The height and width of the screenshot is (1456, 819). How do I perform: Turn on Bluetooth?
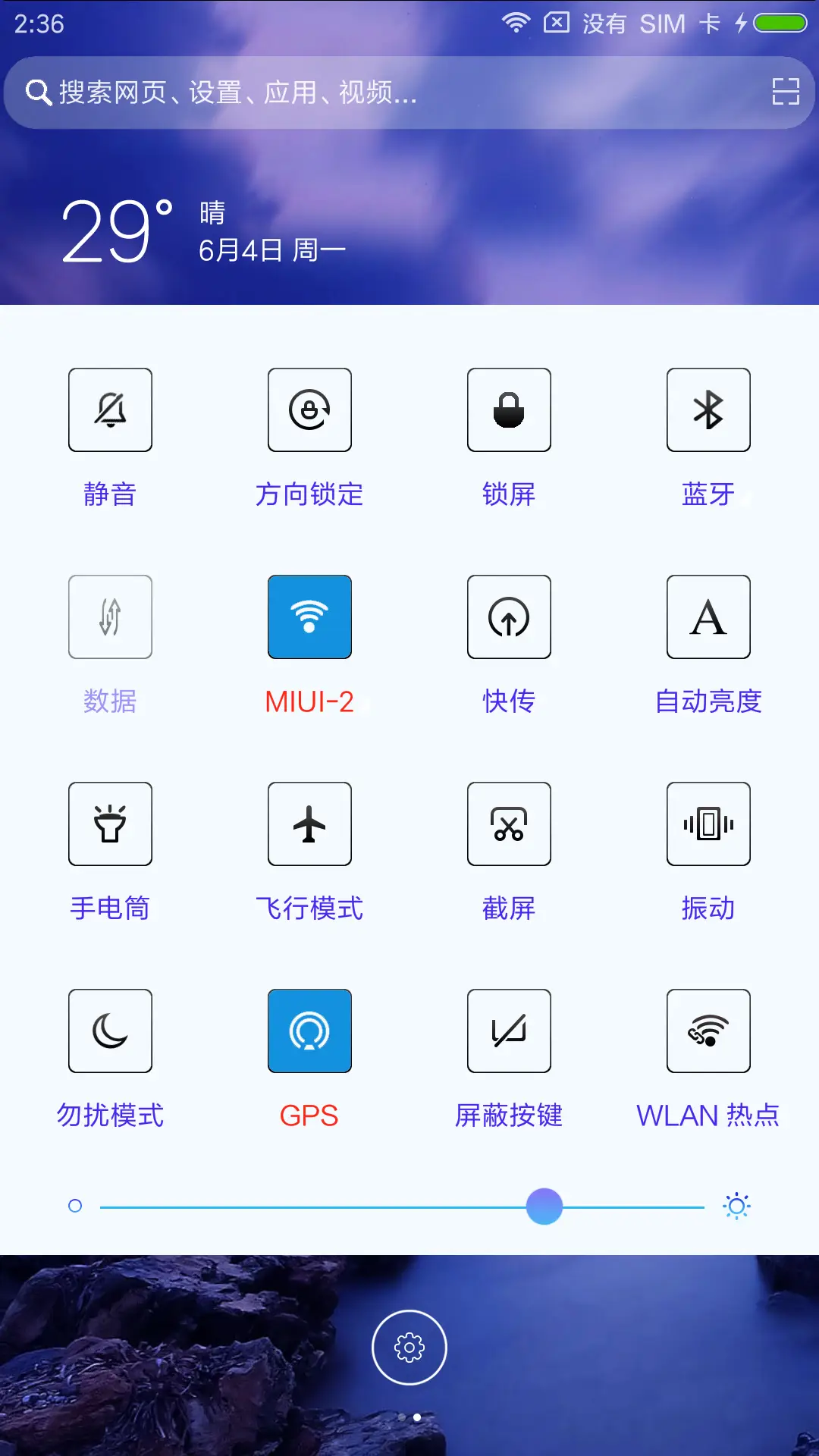tap(708, 409)
